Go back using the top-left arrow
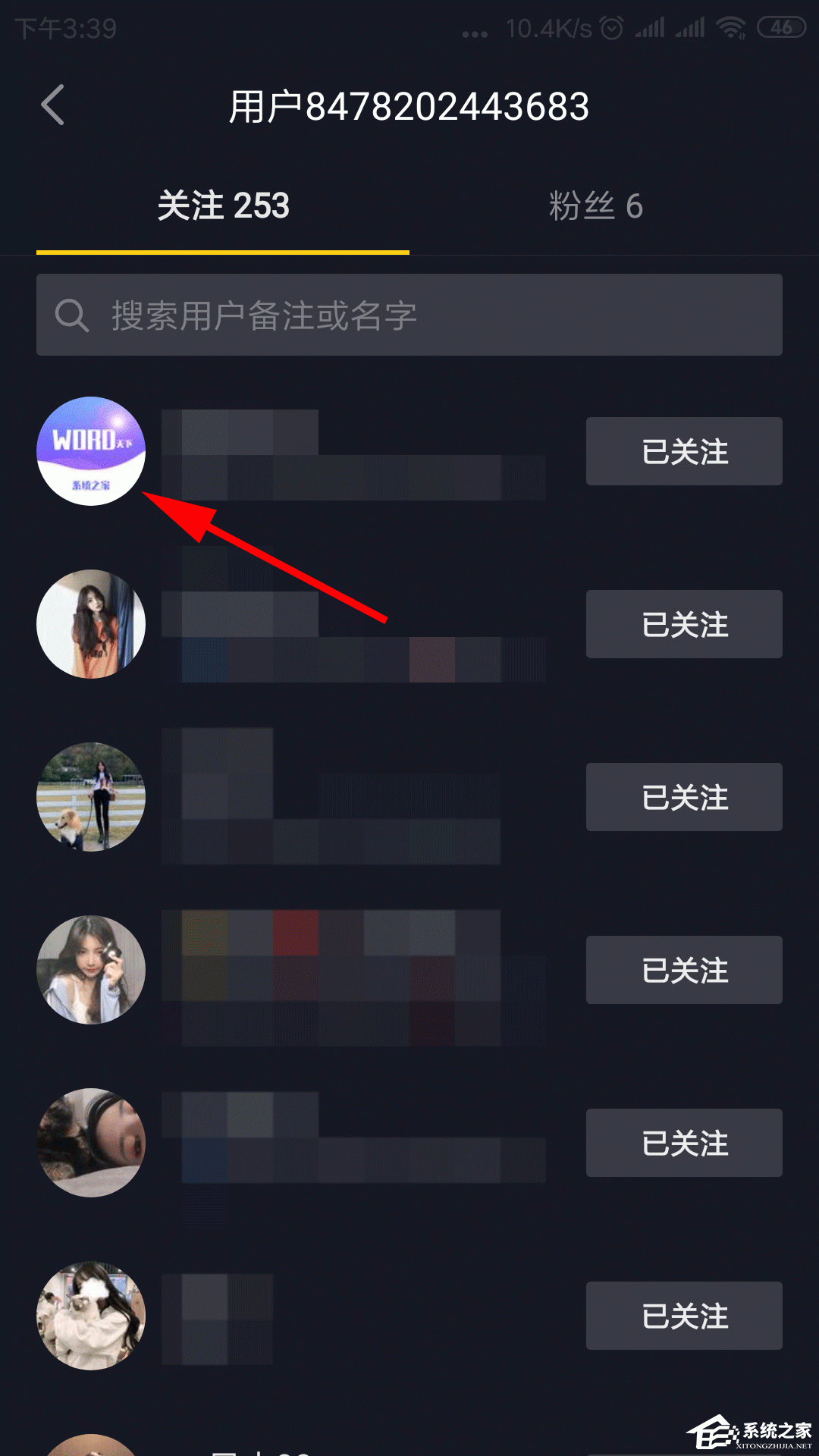 point(53,105)
